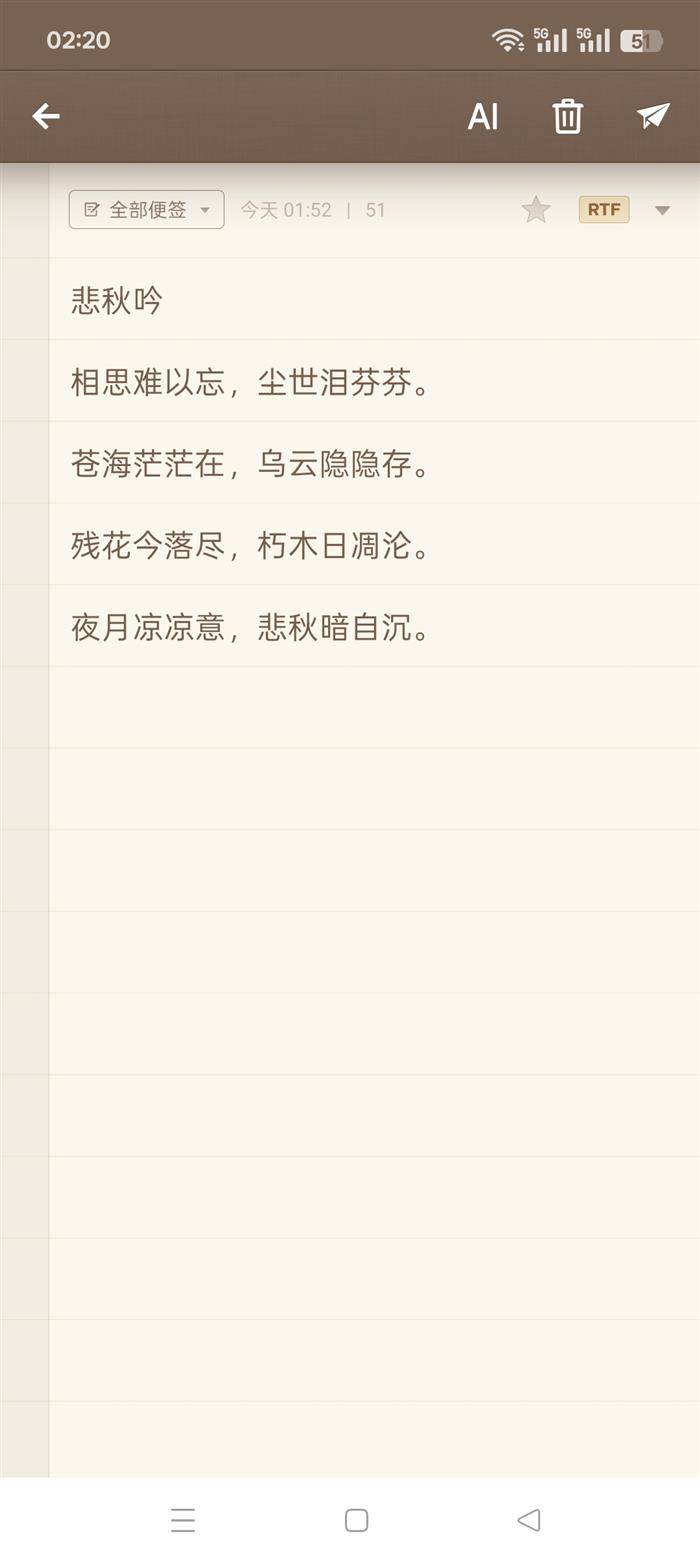The width and height of the screenshot is (700, 1563).
Task: Star this note as favorite
Action: pos(536,209)
